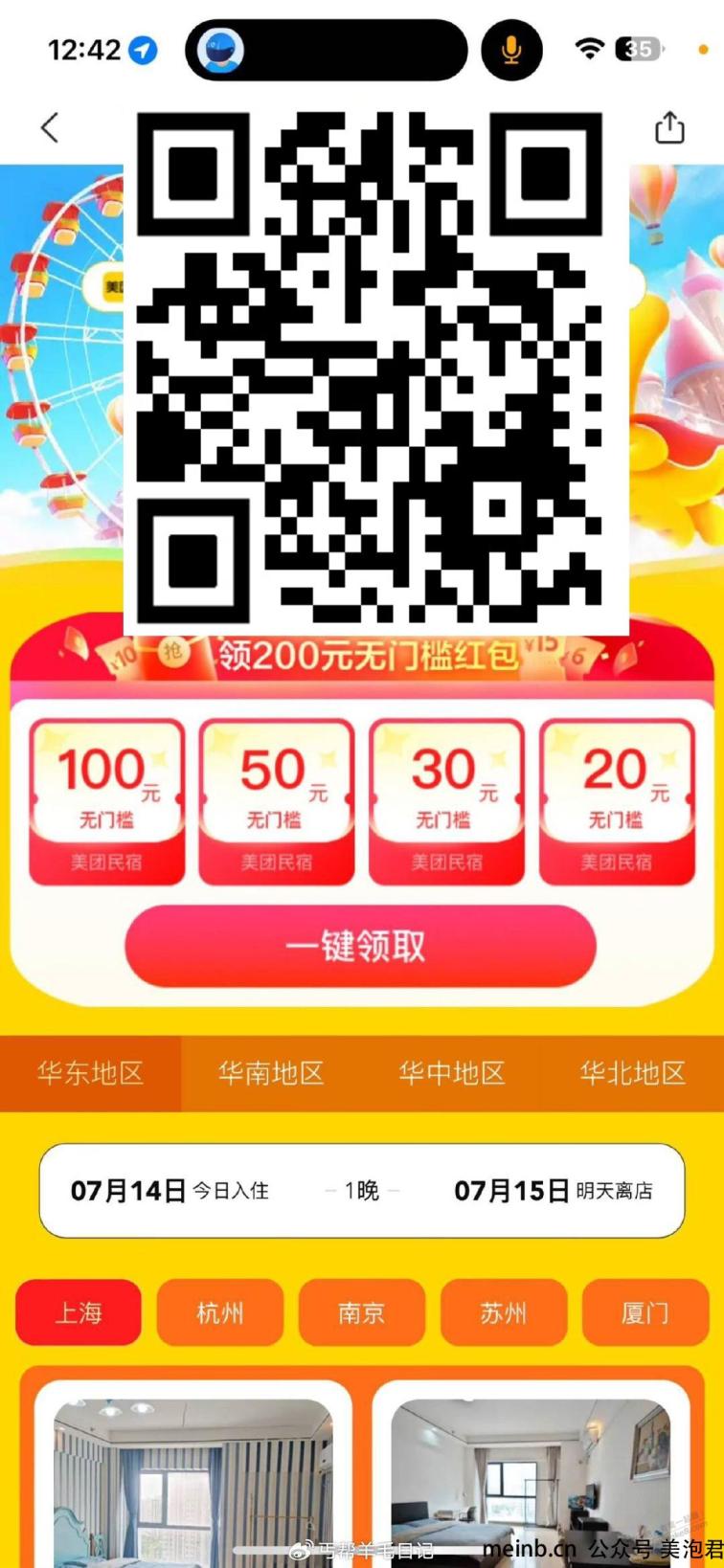This screenshot has width=724, height=1568.
Task: Choose the 南京 city chip
Action: 361,1312
